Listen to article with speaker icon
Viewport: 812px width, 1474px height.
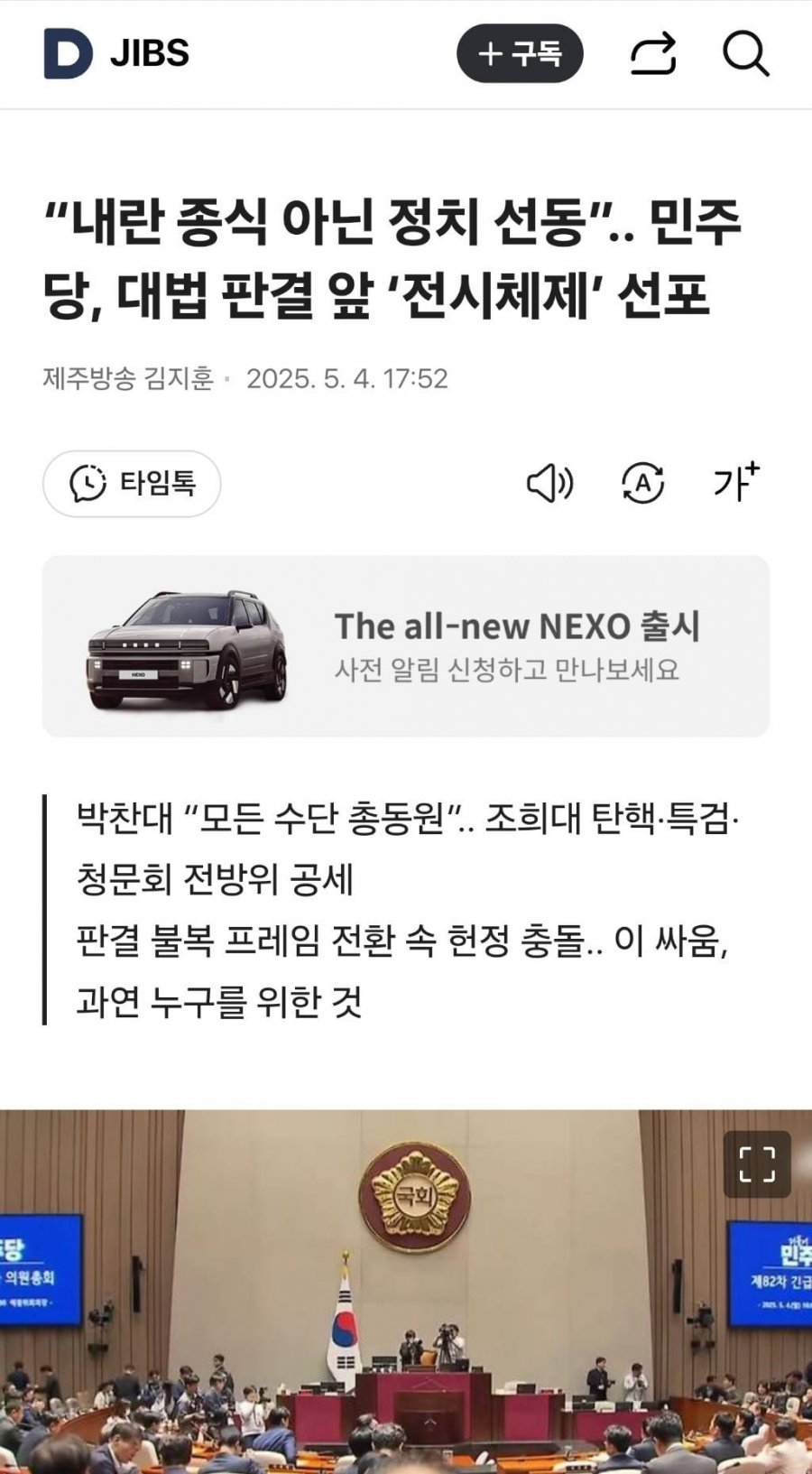[x=549, y=484]
